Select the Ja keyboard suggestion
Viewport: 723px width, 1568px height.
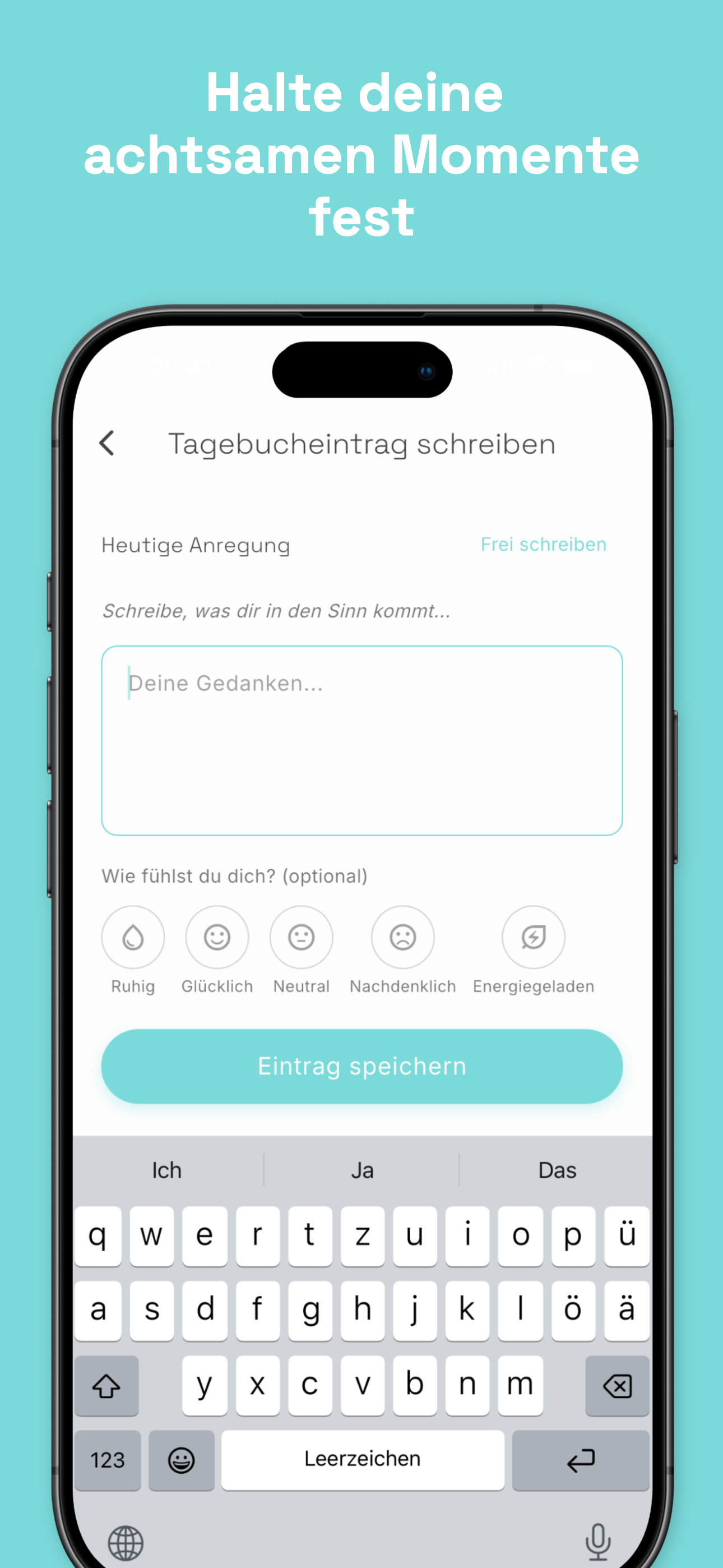pyautogui.click(x=361, y=1169)
